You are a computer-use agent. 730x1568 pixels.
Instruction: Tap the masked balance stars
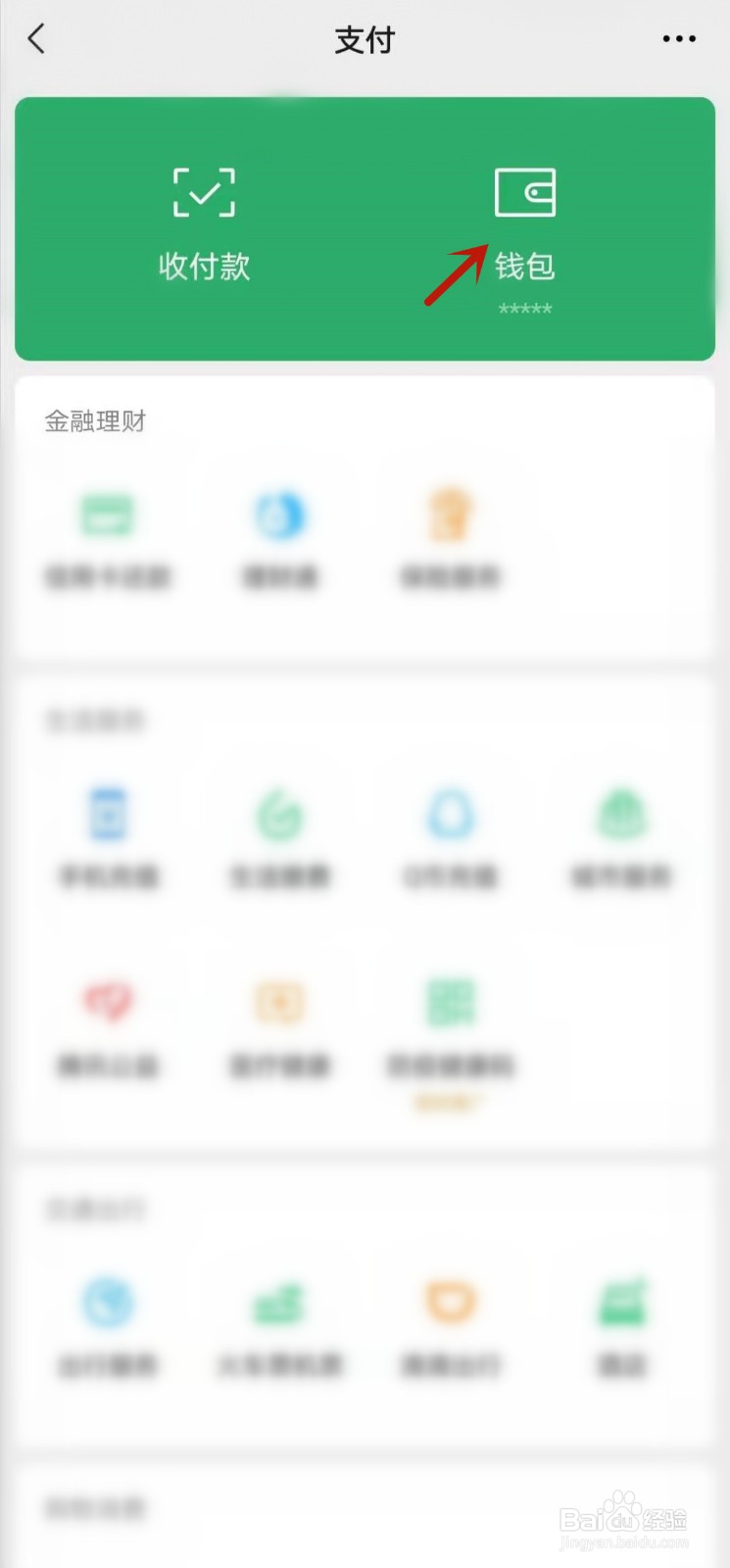[524, 309]
